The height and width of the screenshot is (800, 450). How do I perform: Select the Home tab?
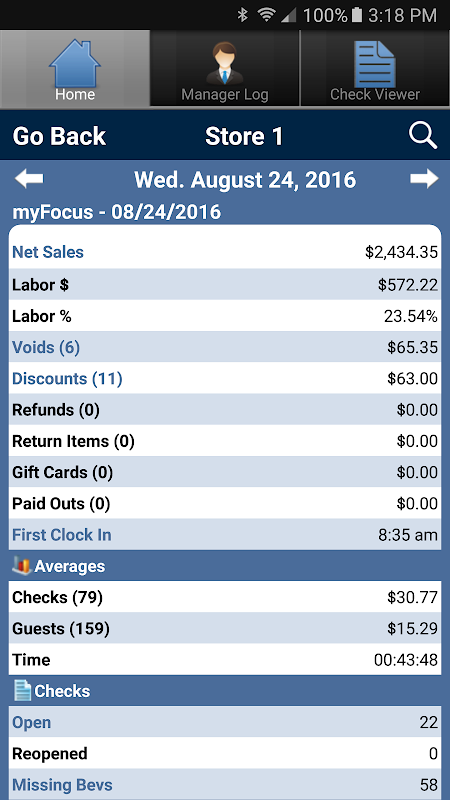75,68
